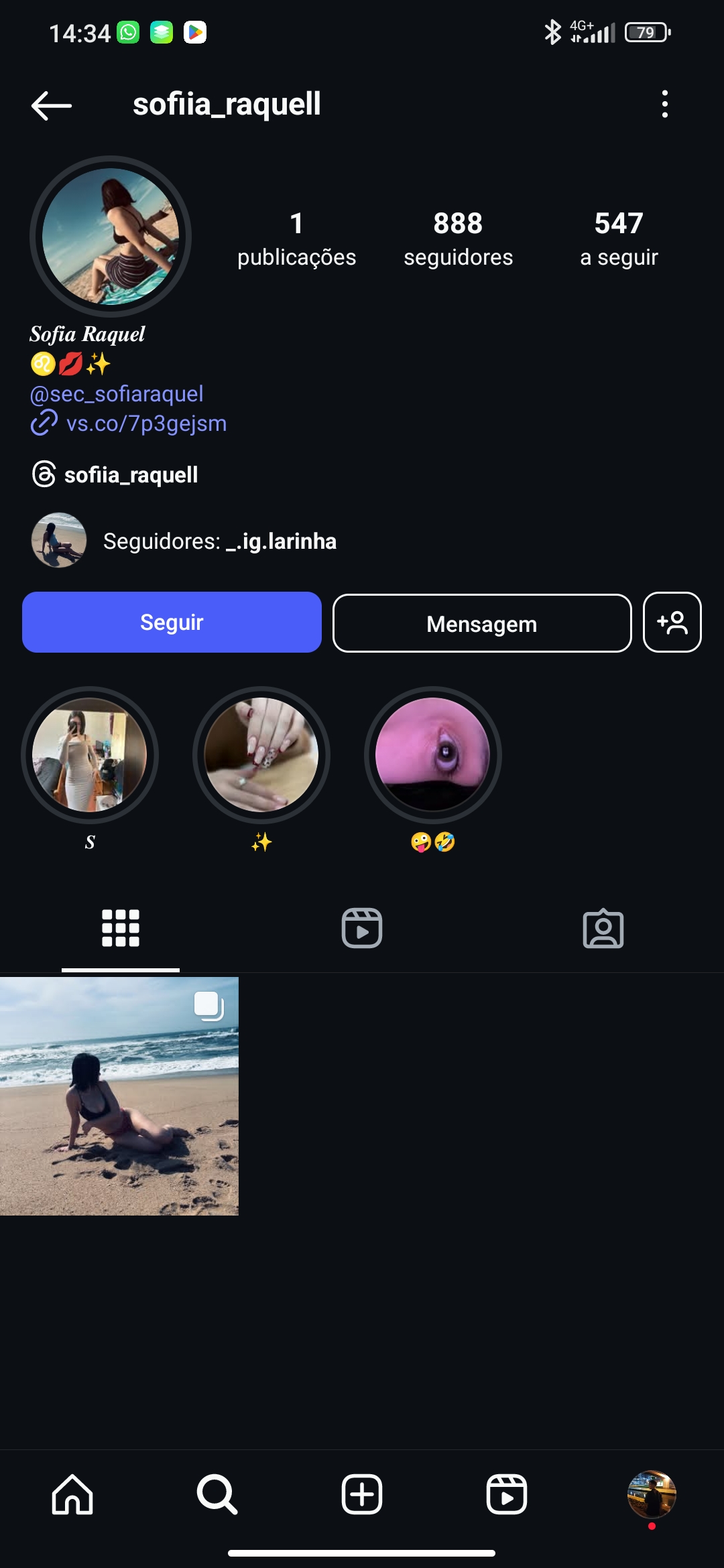Switch to the Reels profile tab
Viewport: 724px width, 1568px height.
362,928
